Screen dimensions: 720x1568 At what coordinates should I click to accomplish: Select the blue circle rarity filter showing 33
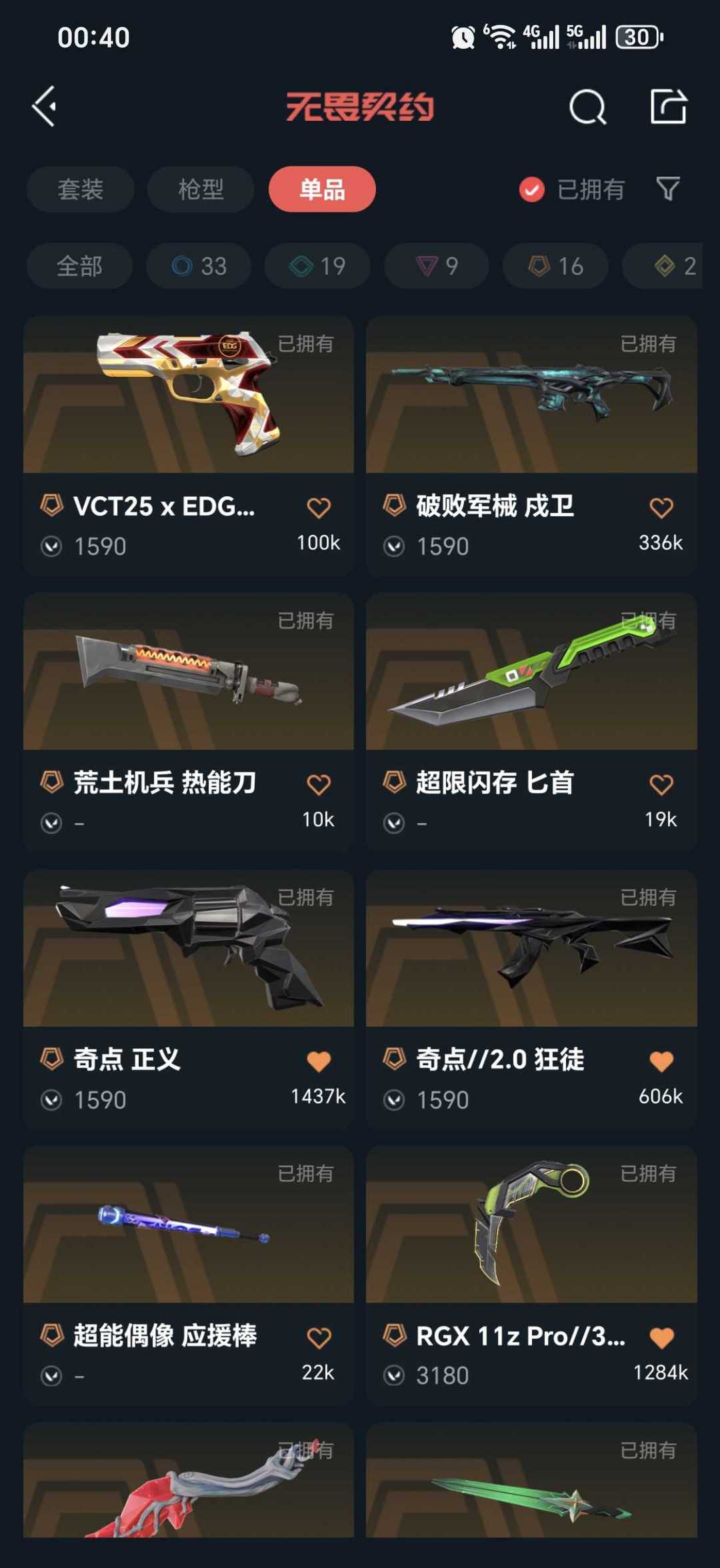point(198,265)
